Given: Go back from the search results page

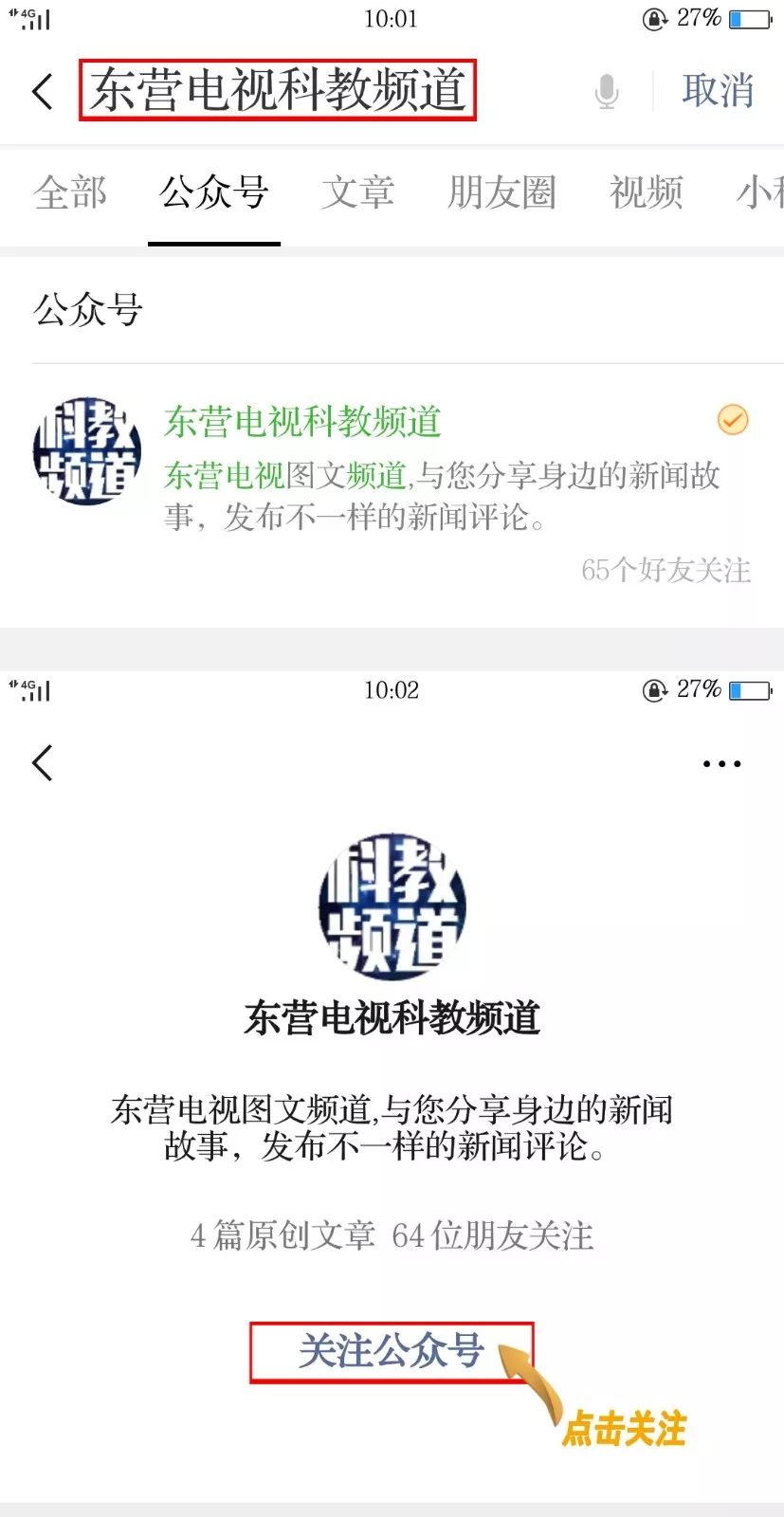Looking at the screenshot, I should coord(43,92).
